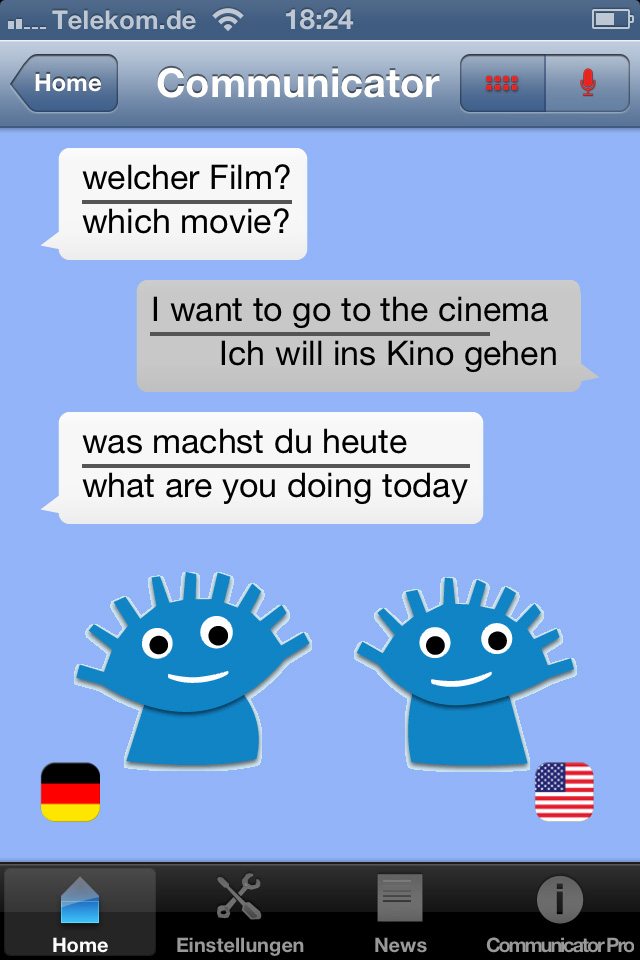Open the Communicator Pro tab
640x960 pixels.
pos(560,912)
